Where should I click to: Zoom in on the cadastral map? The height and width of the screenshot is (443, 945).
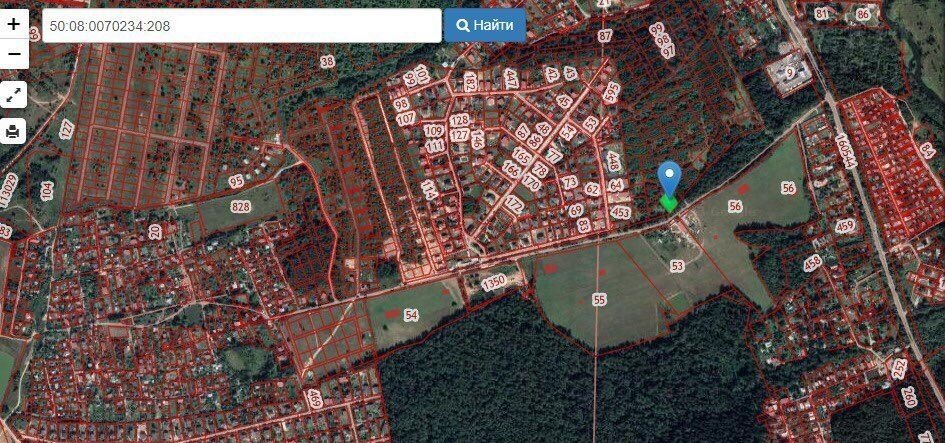click(x=14, y=23)
